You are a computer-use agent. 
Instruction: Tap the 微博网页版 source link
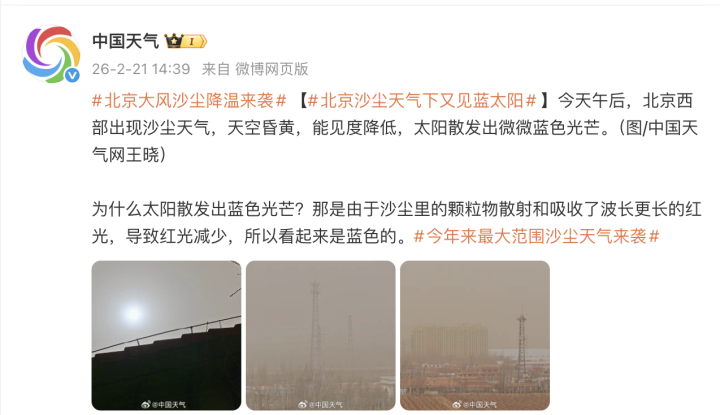point(271,69)
